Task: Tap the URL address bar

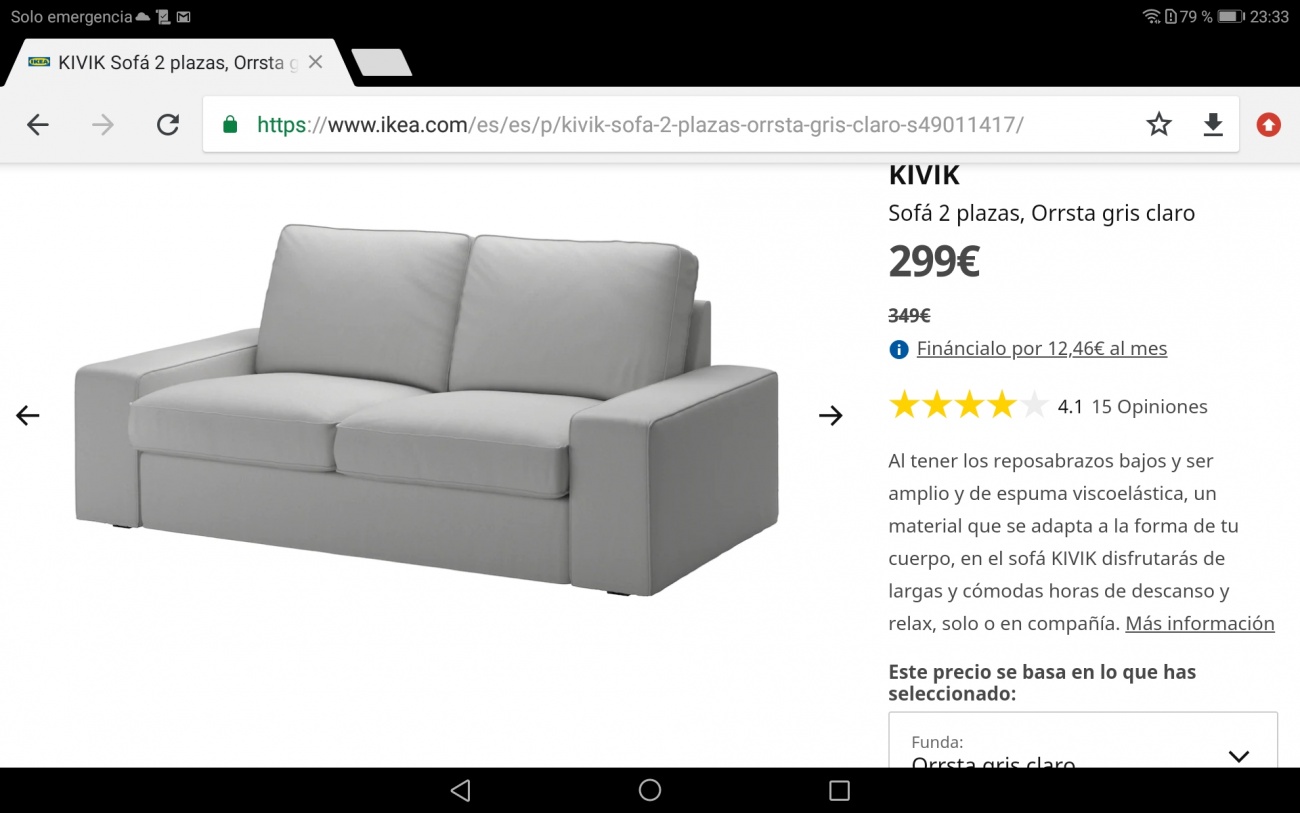Action: point(640,125)
